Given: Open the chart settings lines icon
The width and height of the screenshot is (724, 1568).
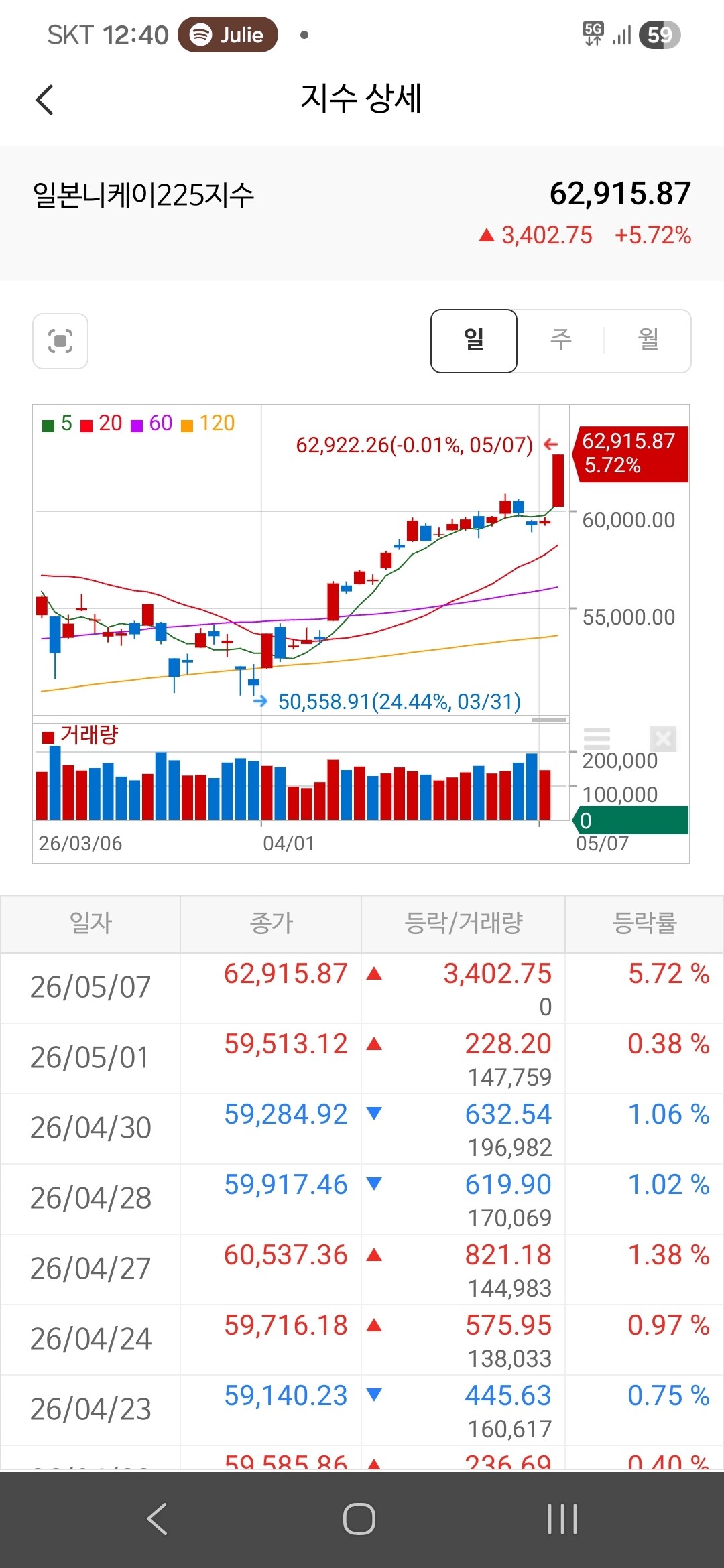Looking at the screenshot, I should pos(597,738).
